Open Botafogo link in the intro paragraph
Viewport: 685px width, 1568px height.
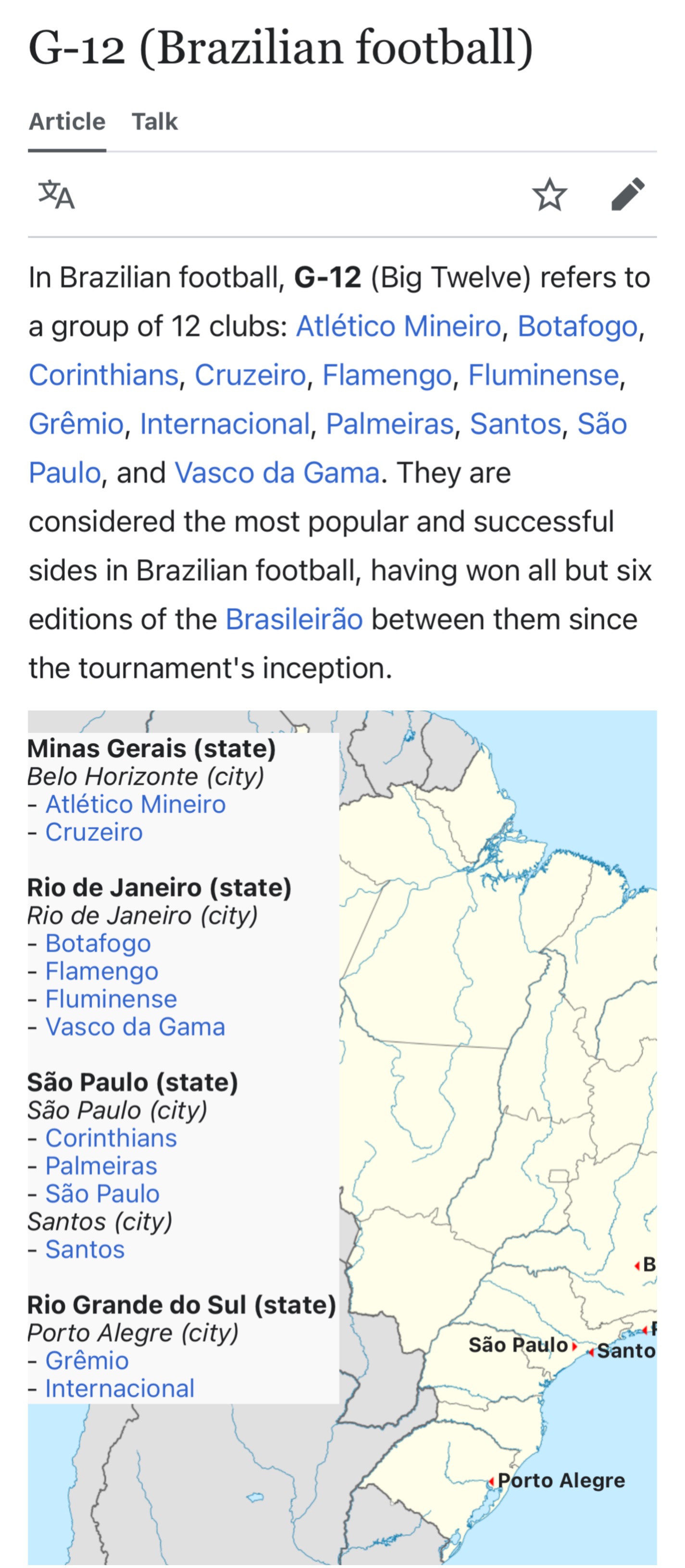point(577,326)
